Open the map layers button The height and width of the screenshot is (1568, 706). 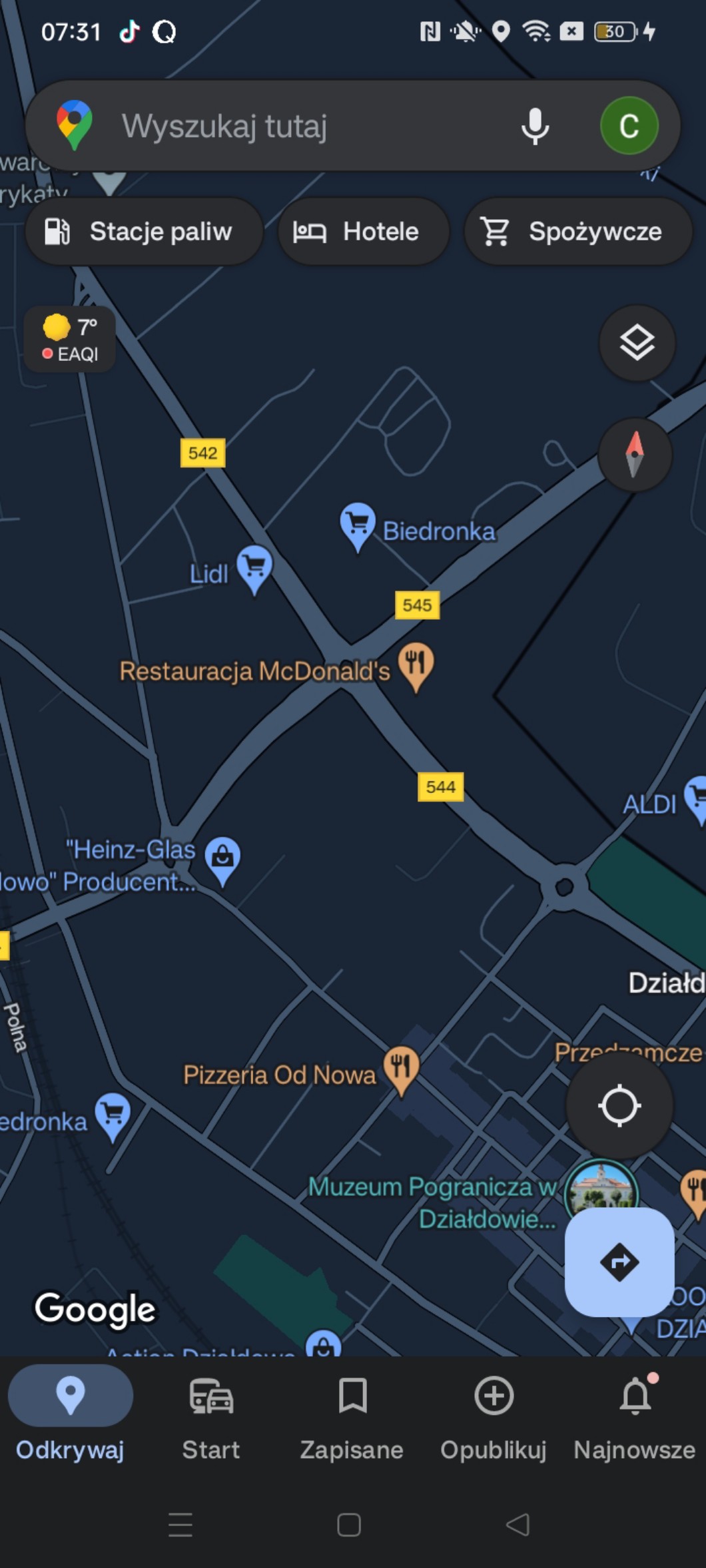click(637, 343)
